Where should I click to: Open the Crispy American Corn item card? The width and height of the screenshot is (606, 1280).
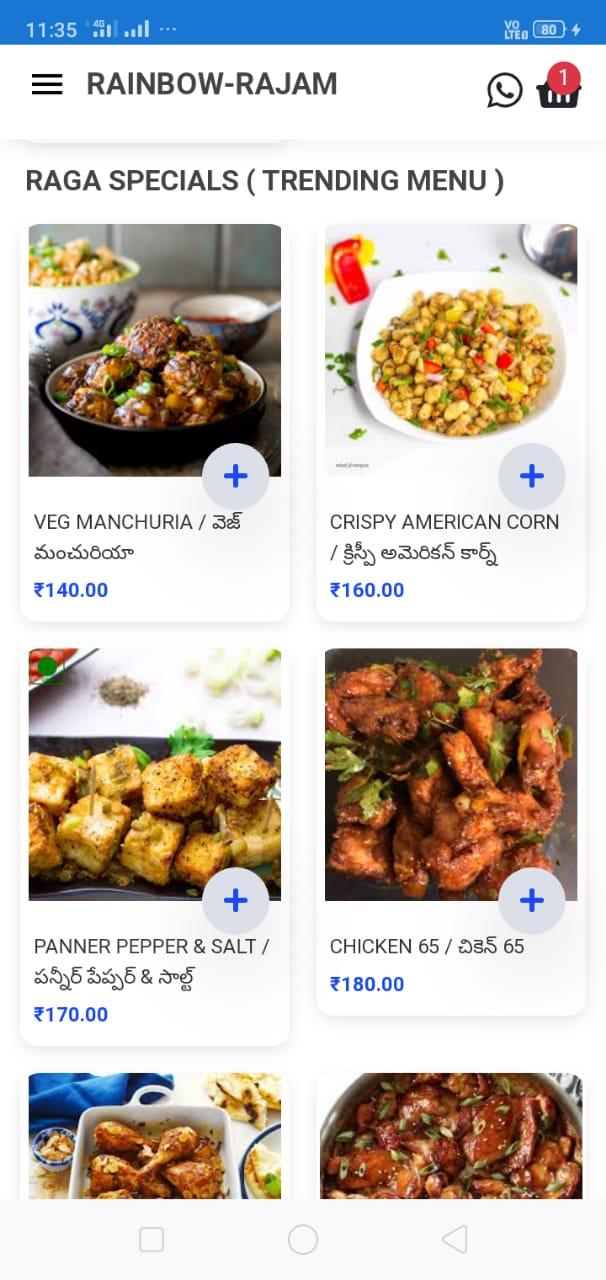click(x=451, y=421)
